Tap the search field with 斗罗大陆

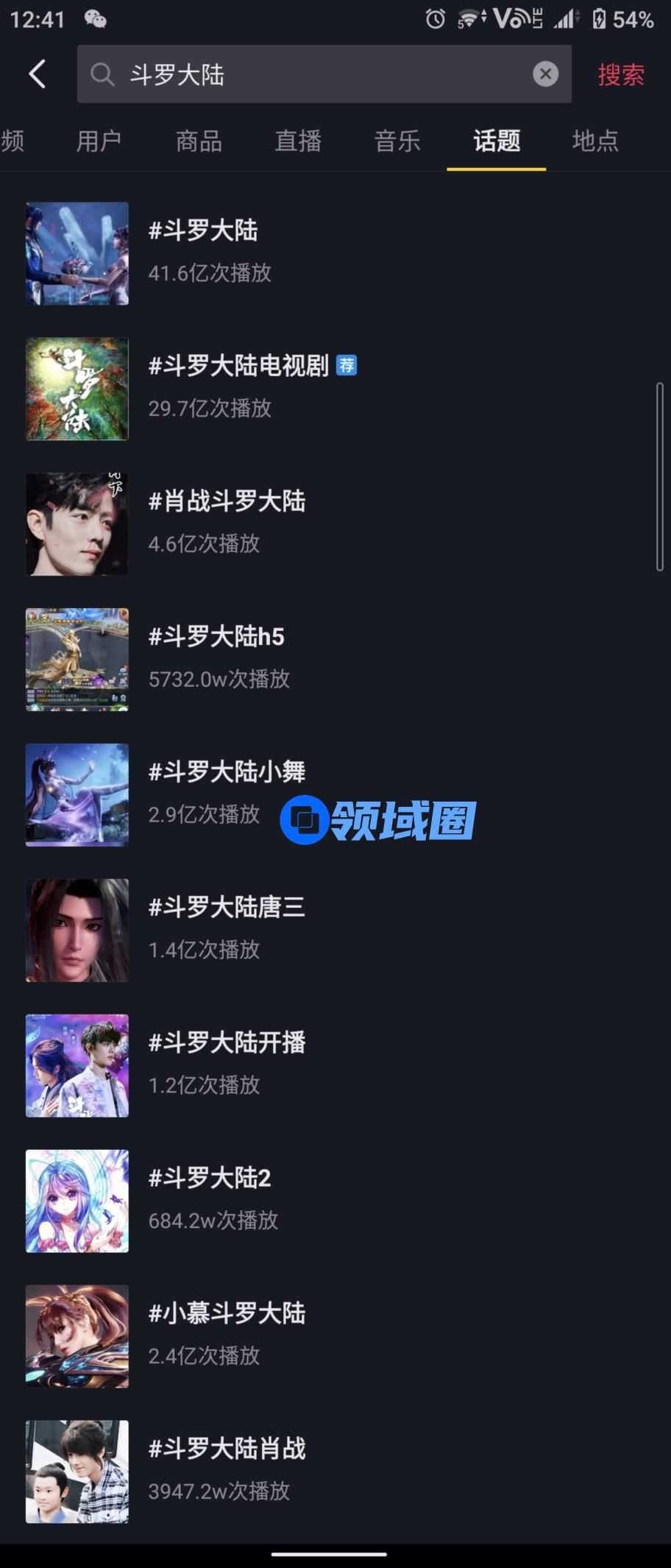(309, 74)
